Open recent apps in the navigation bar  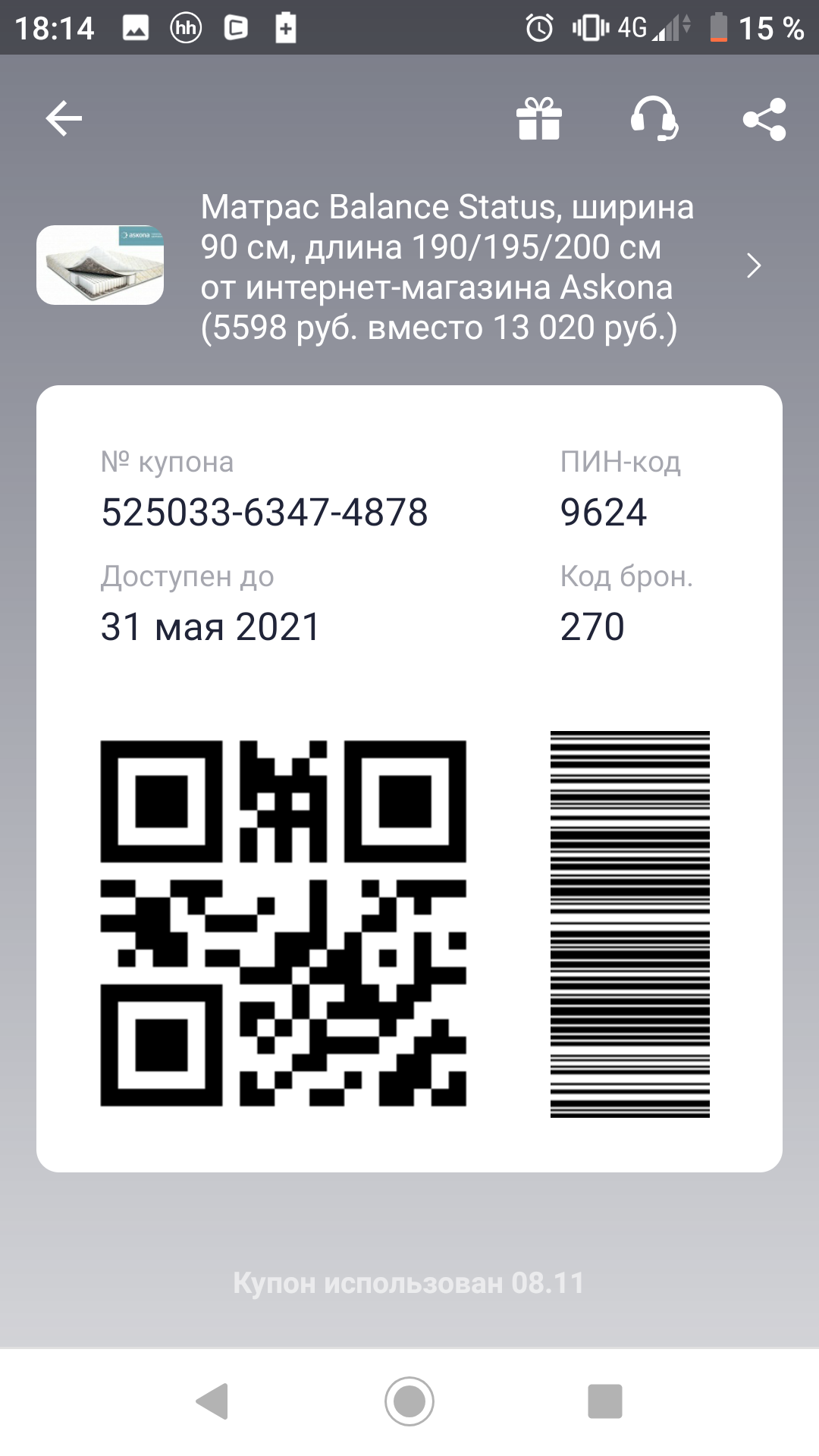604,1401
